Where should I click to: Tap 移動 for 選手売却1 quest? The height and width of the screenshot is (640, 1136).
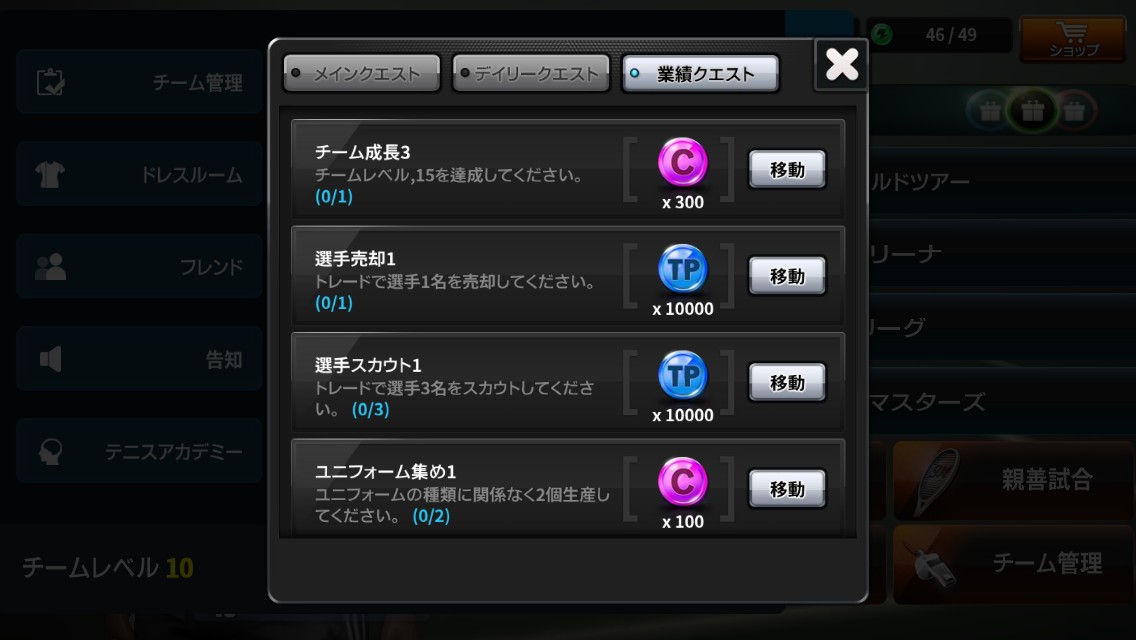tap(787, 276)
